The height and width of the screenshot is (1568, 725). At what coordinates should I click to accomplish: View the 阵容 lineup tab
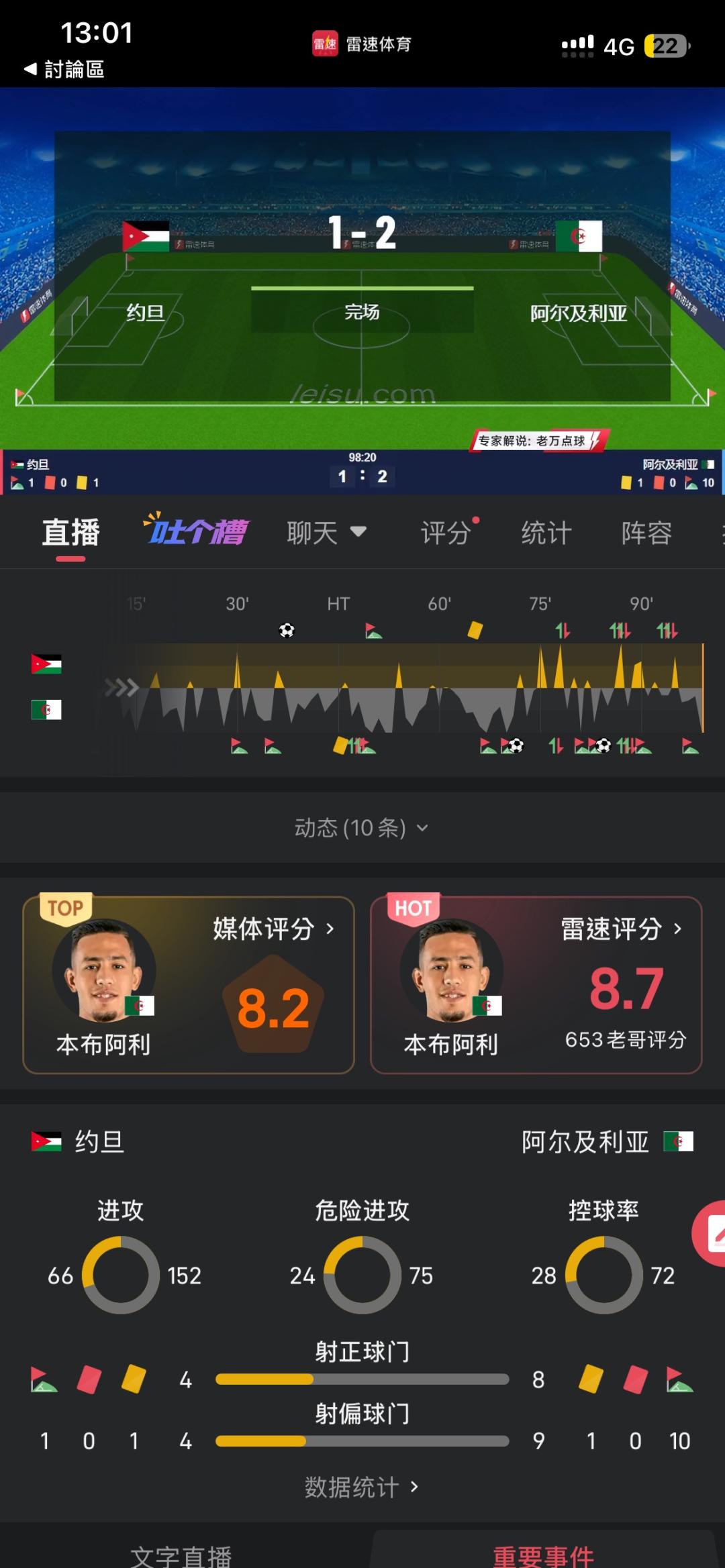pyautogui.click(x=646, y=533)
